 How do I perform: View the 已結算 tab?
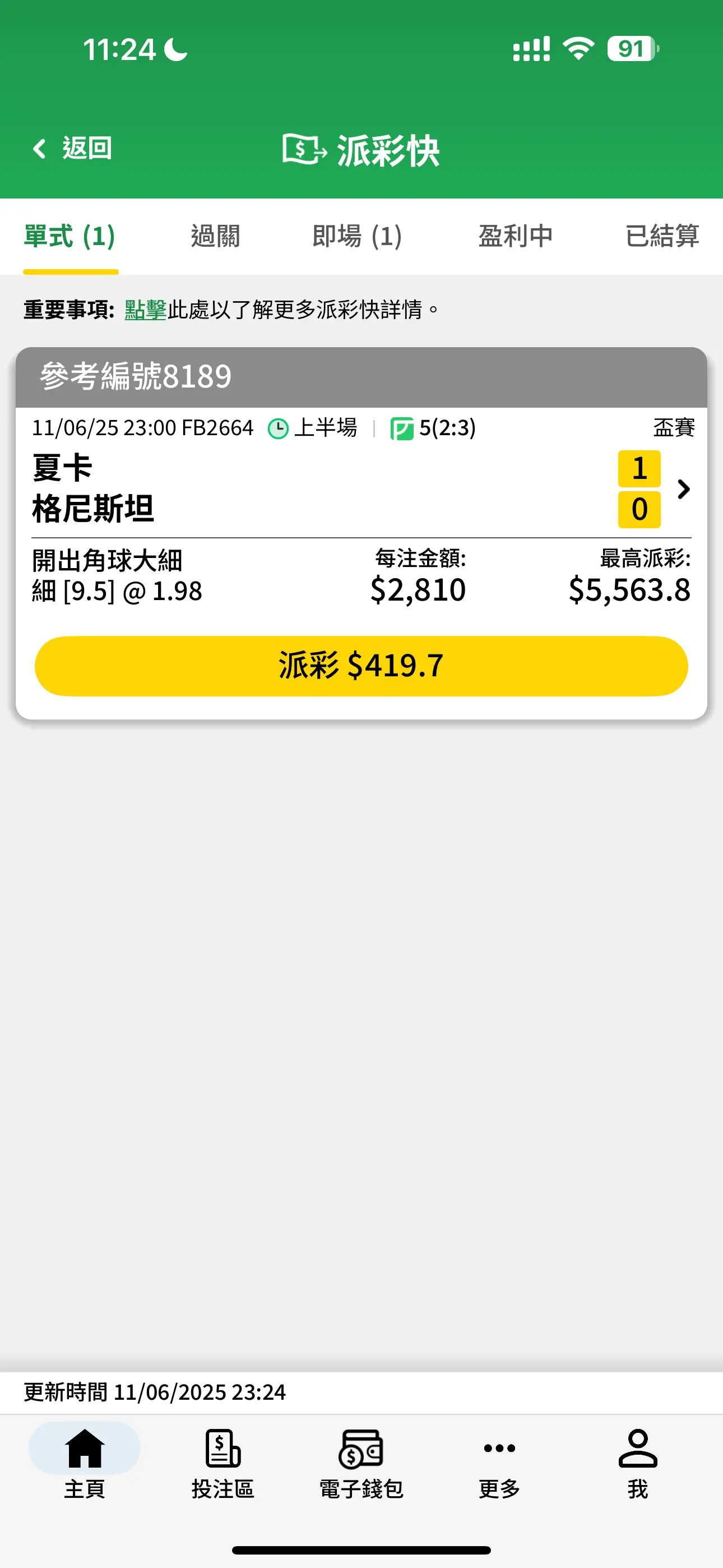click(662, 236)
